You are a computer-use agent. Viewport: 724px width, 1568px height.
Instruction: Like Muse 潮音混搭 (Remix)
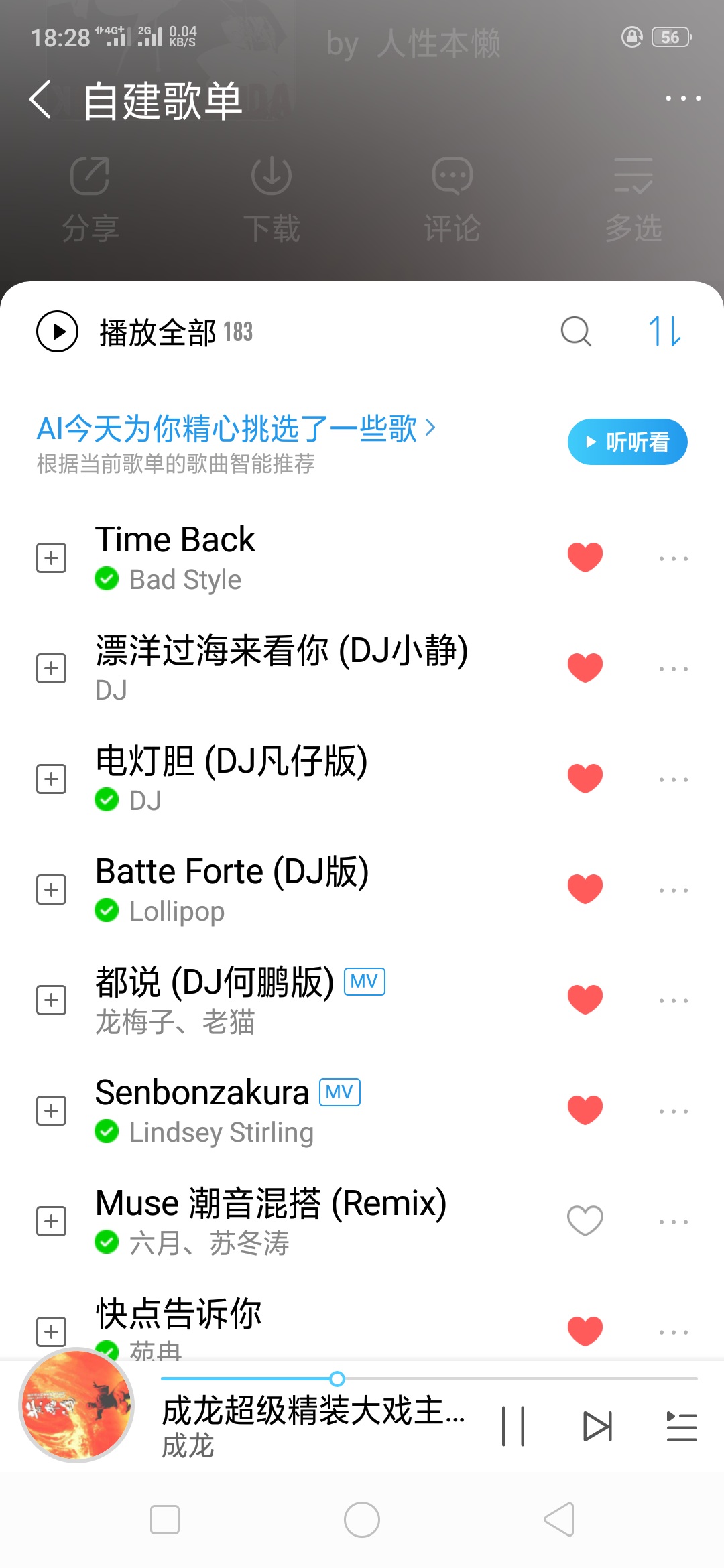coord(585,1221)
